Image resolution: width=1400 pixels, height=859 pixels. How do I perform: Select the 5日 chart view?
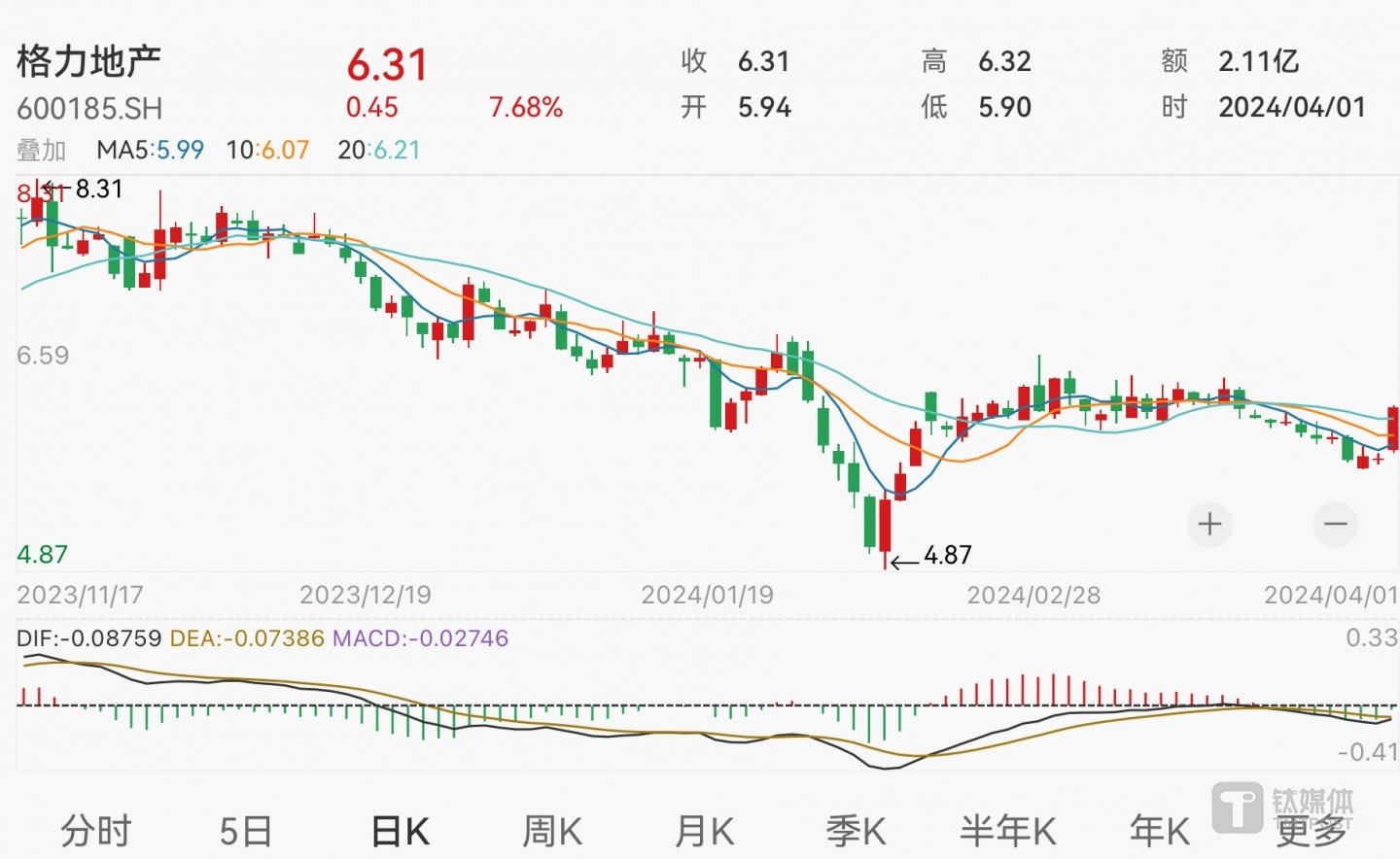[245, 832]
